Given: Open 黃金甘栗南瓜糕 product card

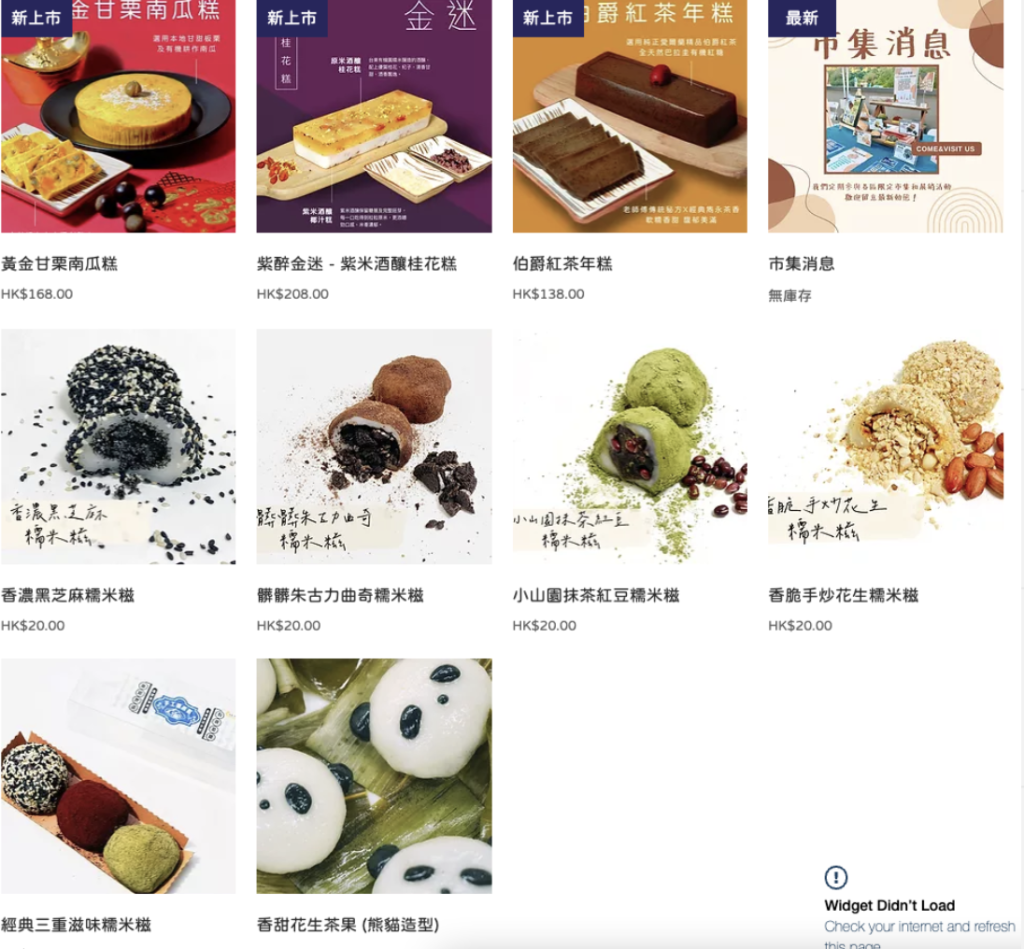Looking at the screenshot, I should (x=118, y=120).
